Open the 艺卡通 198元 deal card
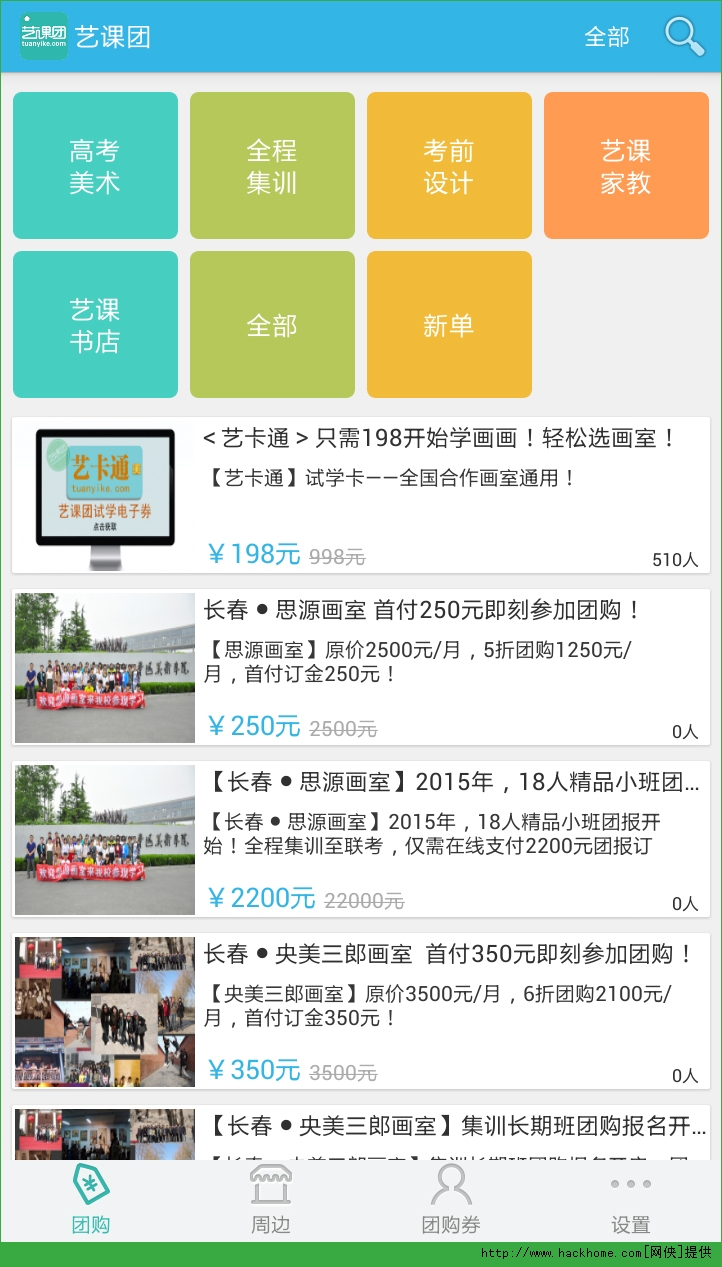 [361, 495]
